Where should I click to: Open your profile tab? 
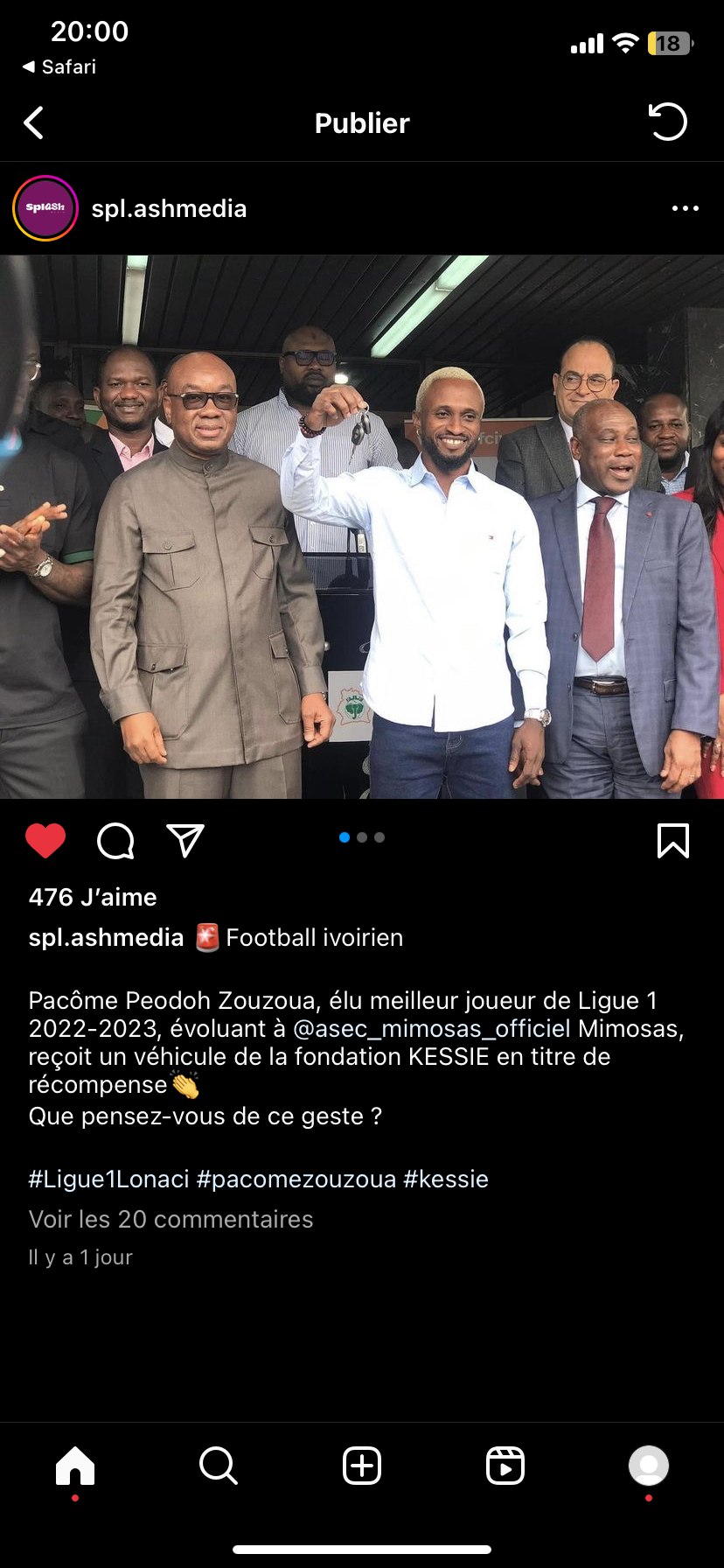[x=649, y=1465]
